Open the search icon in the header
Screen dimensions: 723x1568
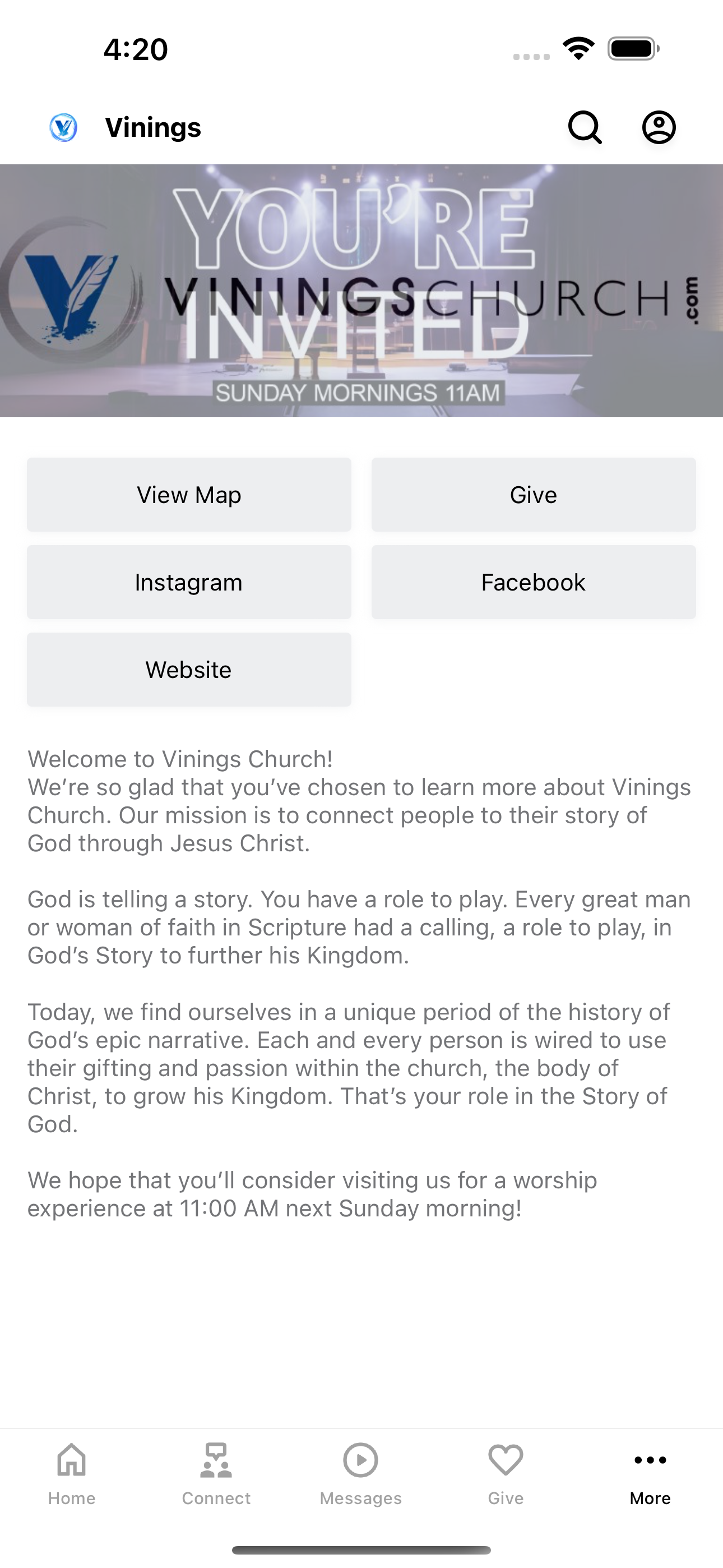pyautogui.click(x=585, y=127)
